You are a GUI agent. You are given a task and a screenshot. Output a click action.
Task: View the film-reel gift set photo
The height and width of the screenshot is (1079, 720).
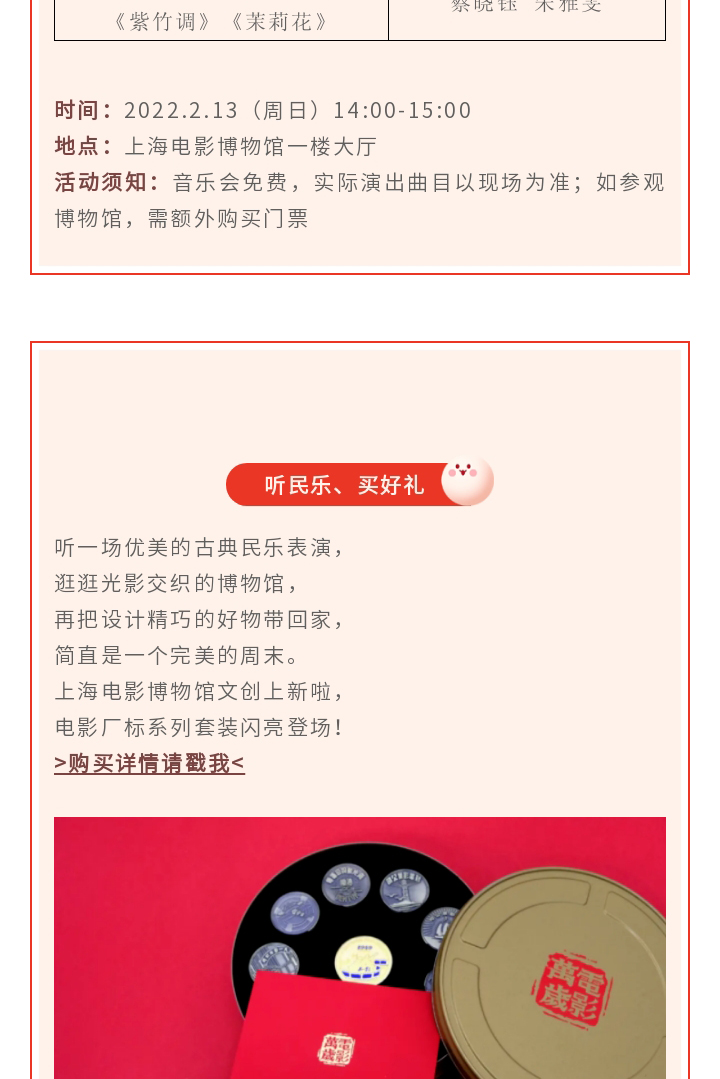360,947
